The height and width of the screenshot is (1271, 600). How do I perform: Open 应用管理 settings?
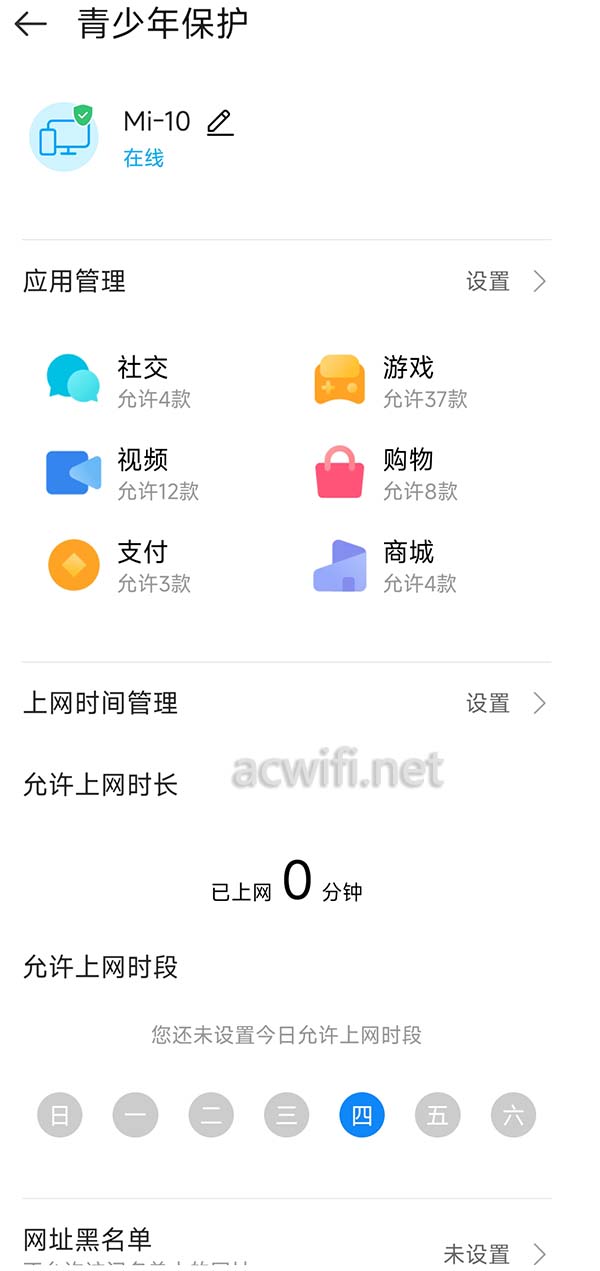pyautogui.click(x=507, y=282)
